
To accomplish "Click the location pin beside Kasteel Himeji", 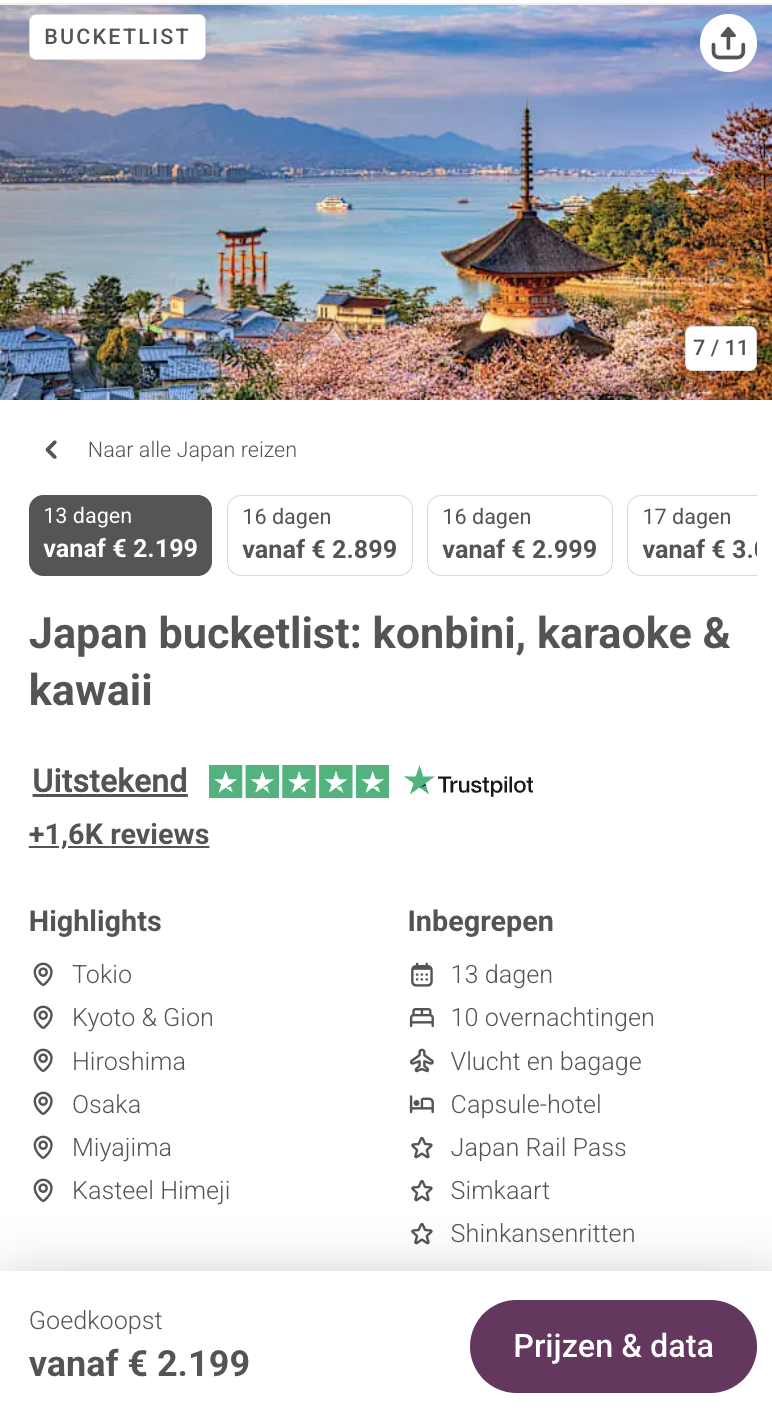I will [x=43, y=1190].
